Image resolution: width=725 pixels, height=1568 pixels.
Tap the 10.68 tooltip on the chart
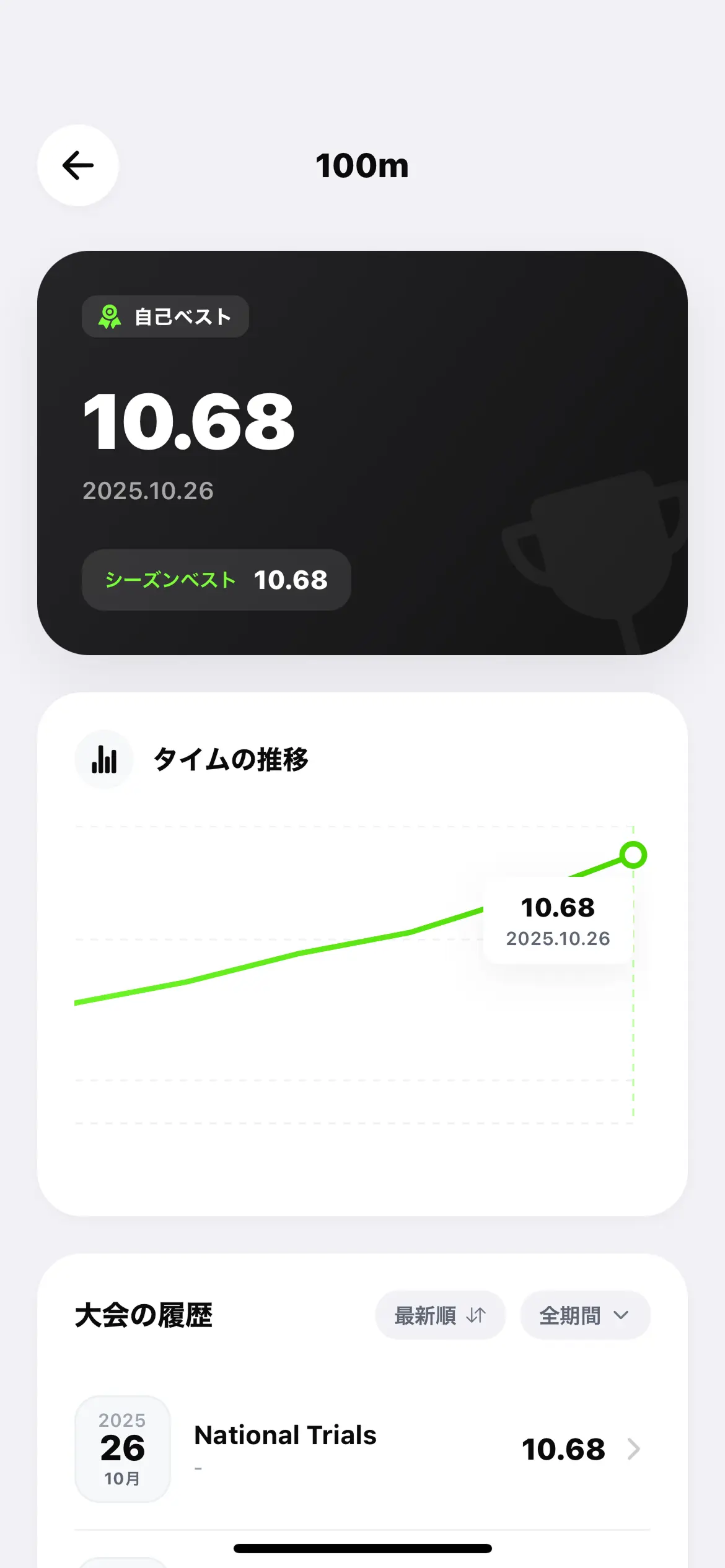coord(556,921)
